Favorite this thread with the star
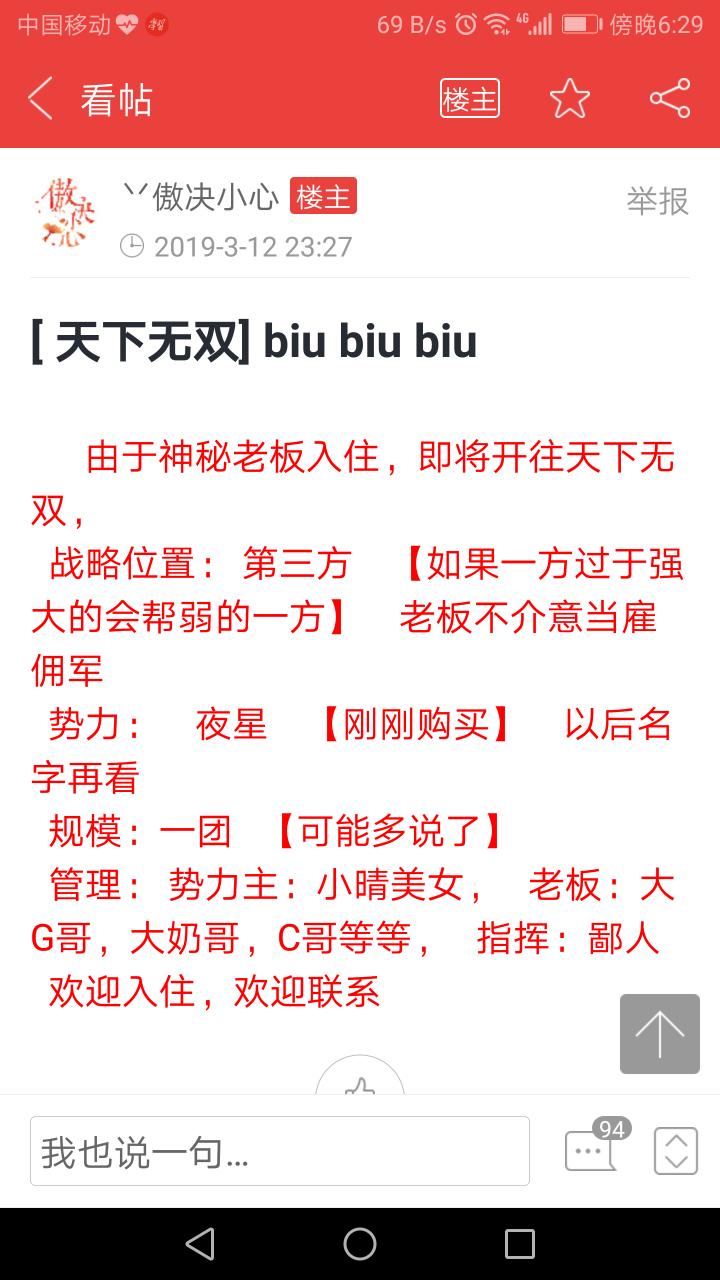Viewport: 720px width, 1280px height. click(x=570, y=99)
